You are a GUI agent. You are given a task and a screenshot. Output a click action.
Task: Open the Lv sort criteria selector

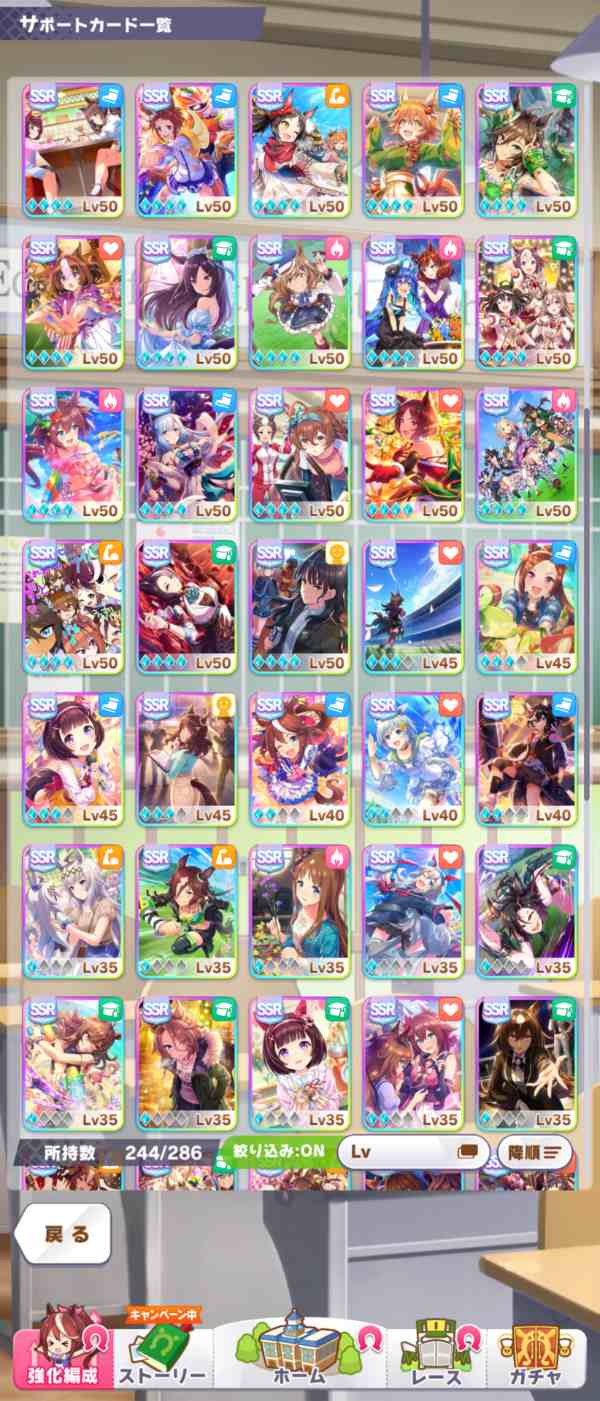pos(412,1151)
